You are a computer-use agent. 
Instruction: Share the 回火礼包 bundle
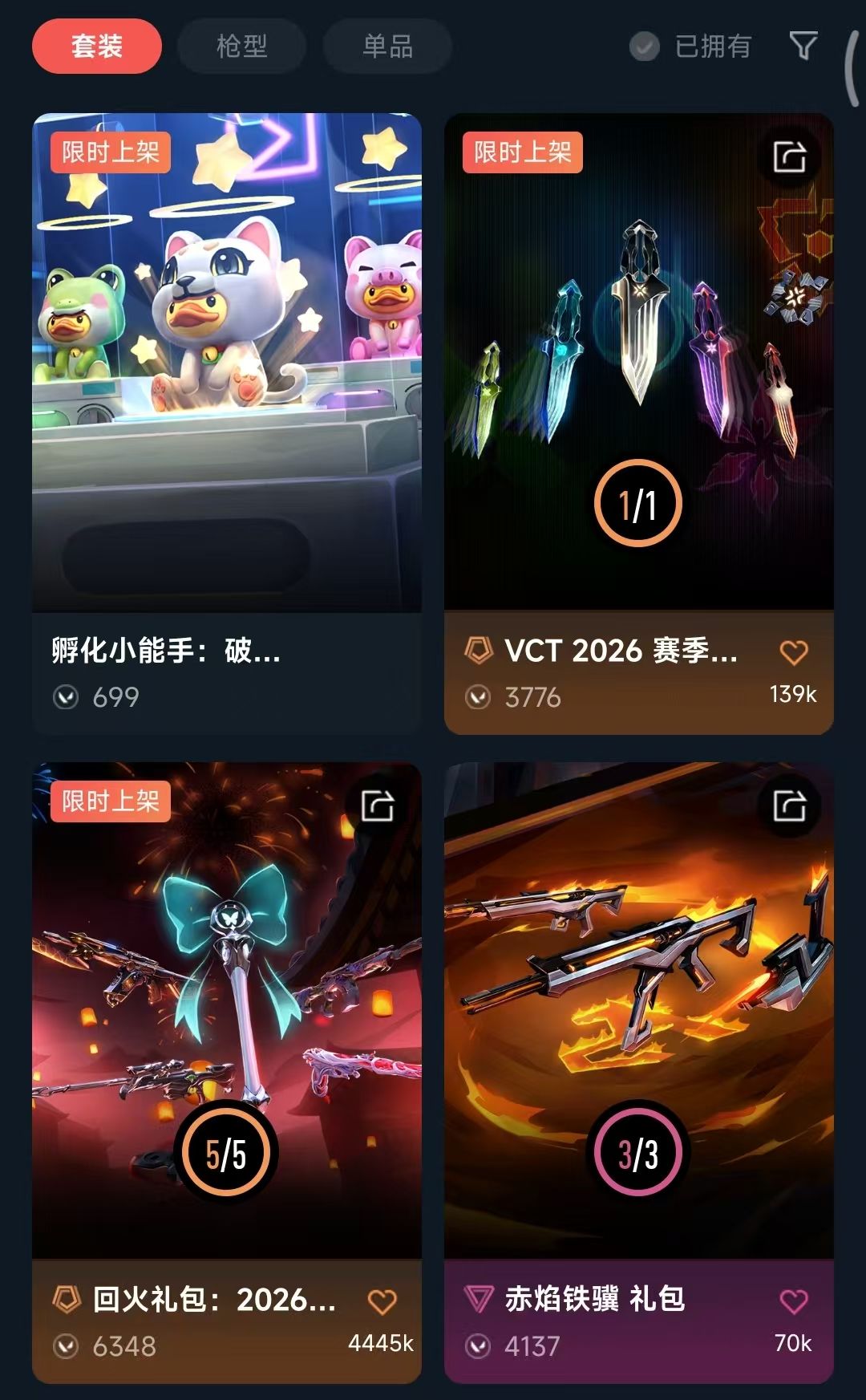(x=378, y=806)
